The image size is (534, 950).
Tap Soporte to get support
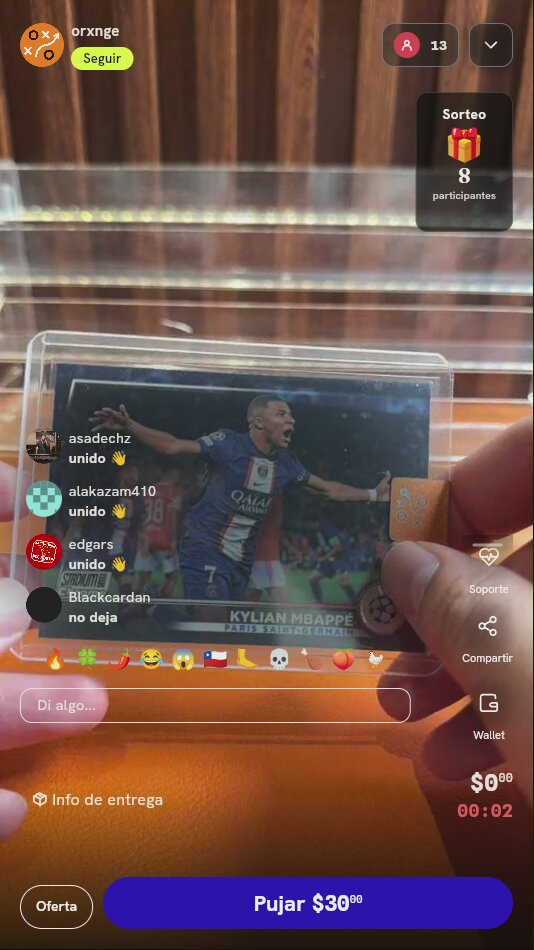pyautogui.click(x=489, y=570)
